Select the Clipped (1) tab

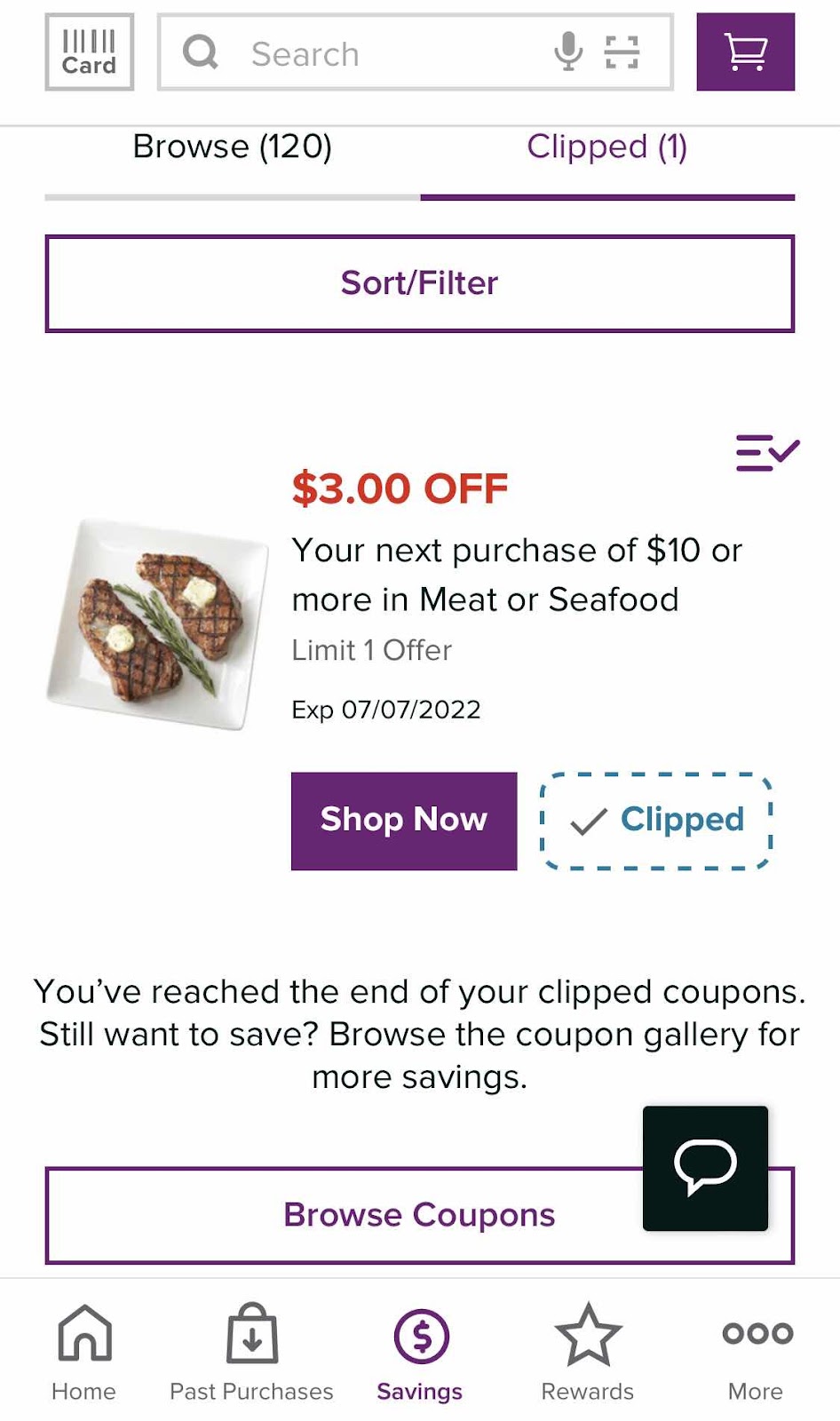(606, 147)
